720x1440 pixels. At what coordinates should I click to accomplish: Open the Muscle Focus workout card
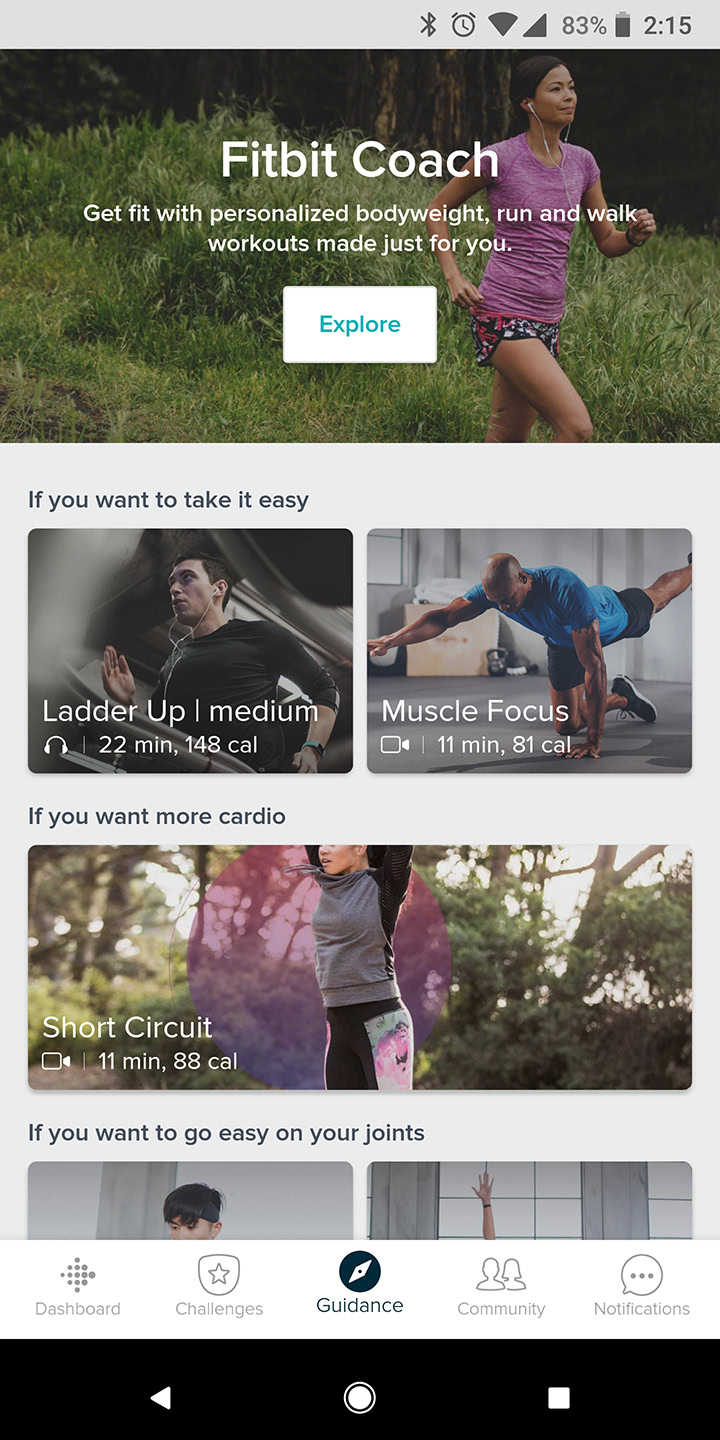click(x=529, y=650)
